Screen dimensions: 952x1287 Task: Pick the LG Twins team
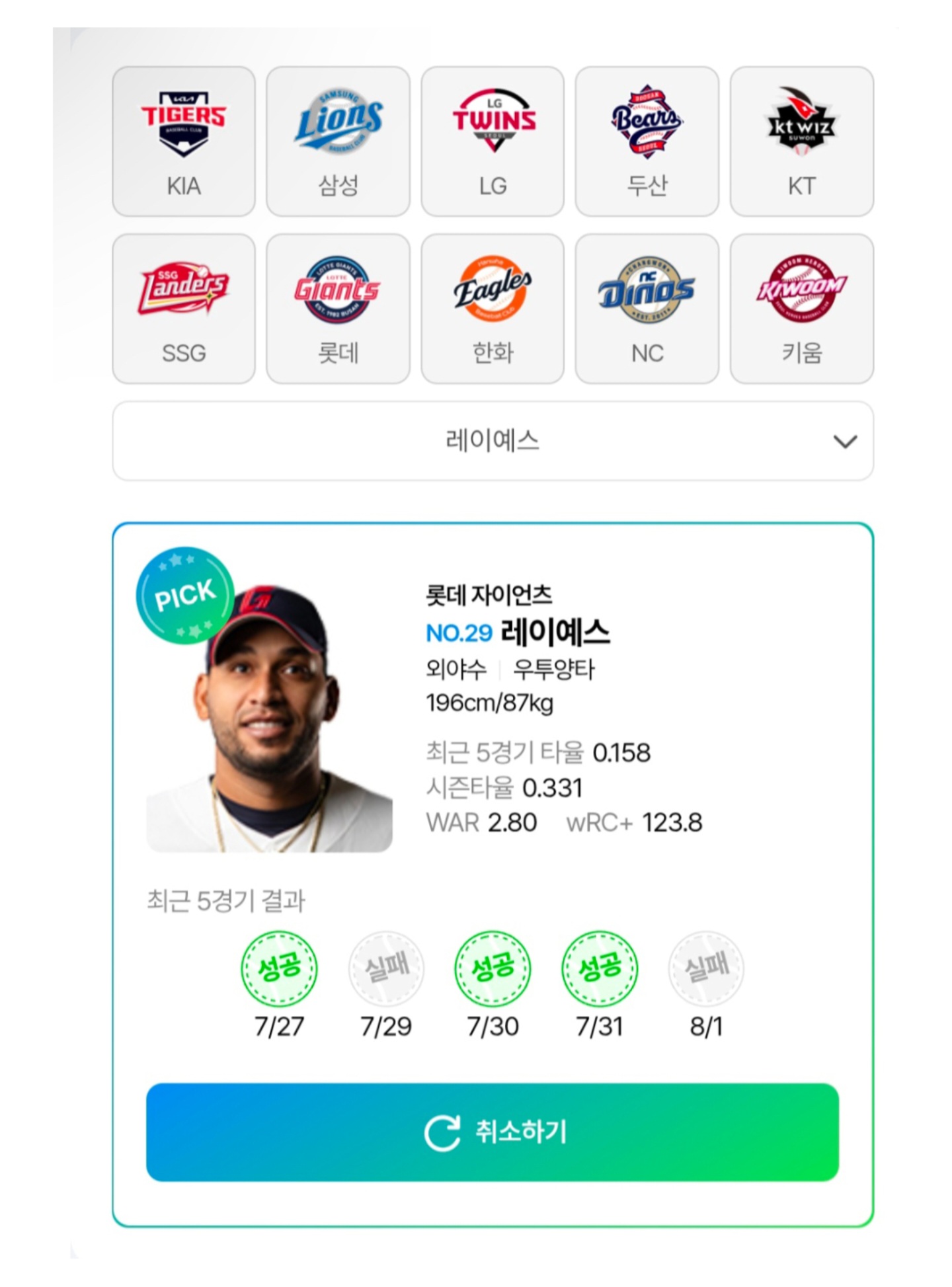(x=493, y=141)
